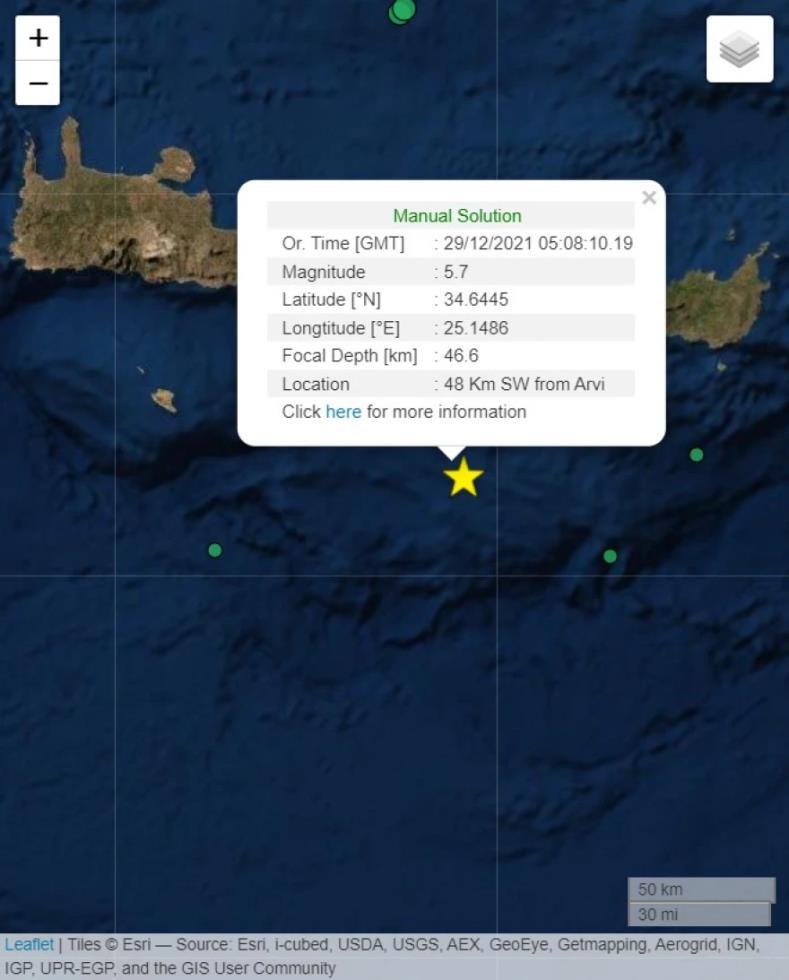Close the Manual Solution popup

(649, 198)
